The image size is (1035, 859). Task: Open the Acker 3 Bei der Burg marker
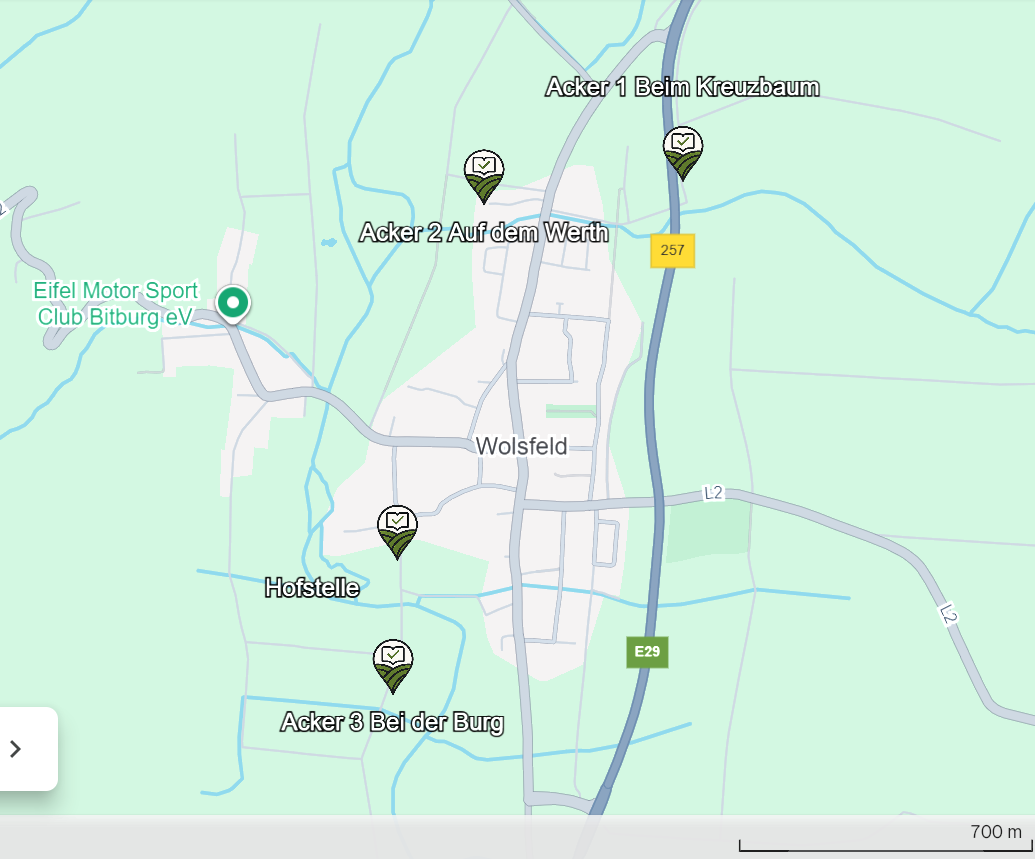click(393, 663)
